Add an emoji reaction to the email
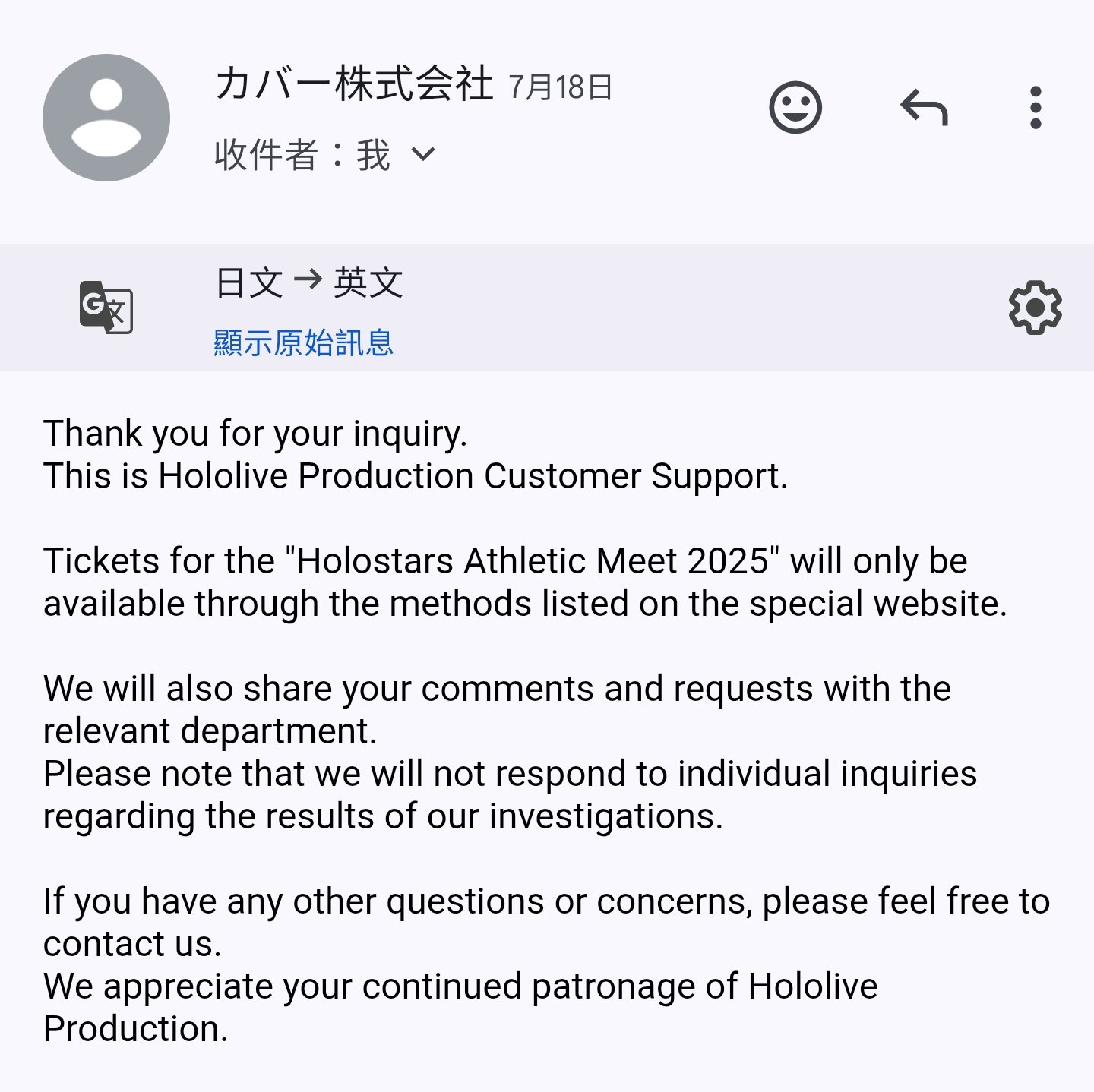The image size is (1094, 1092). [795, 108]
